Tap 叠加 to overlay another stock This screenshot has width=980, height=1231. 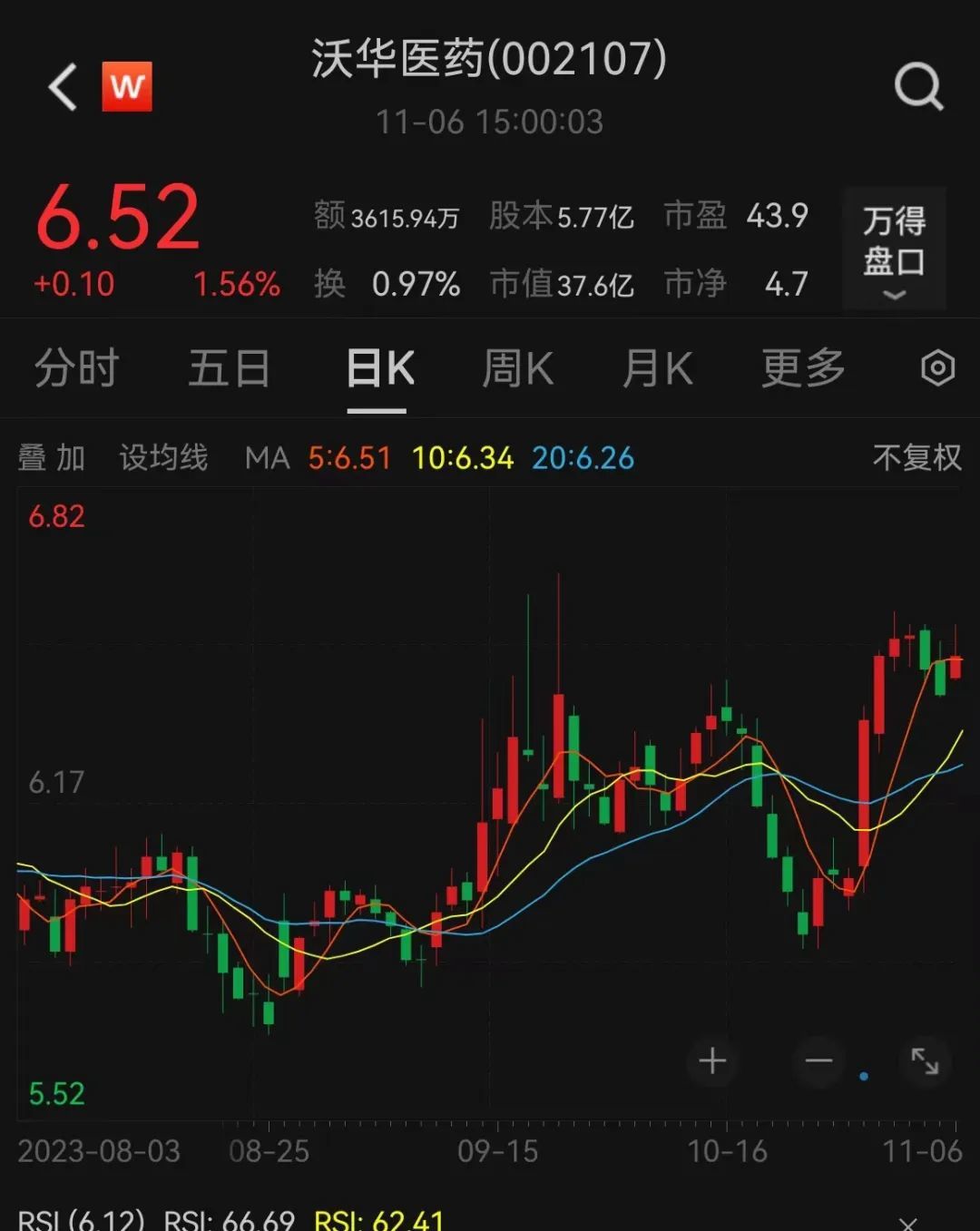(52, 457)
